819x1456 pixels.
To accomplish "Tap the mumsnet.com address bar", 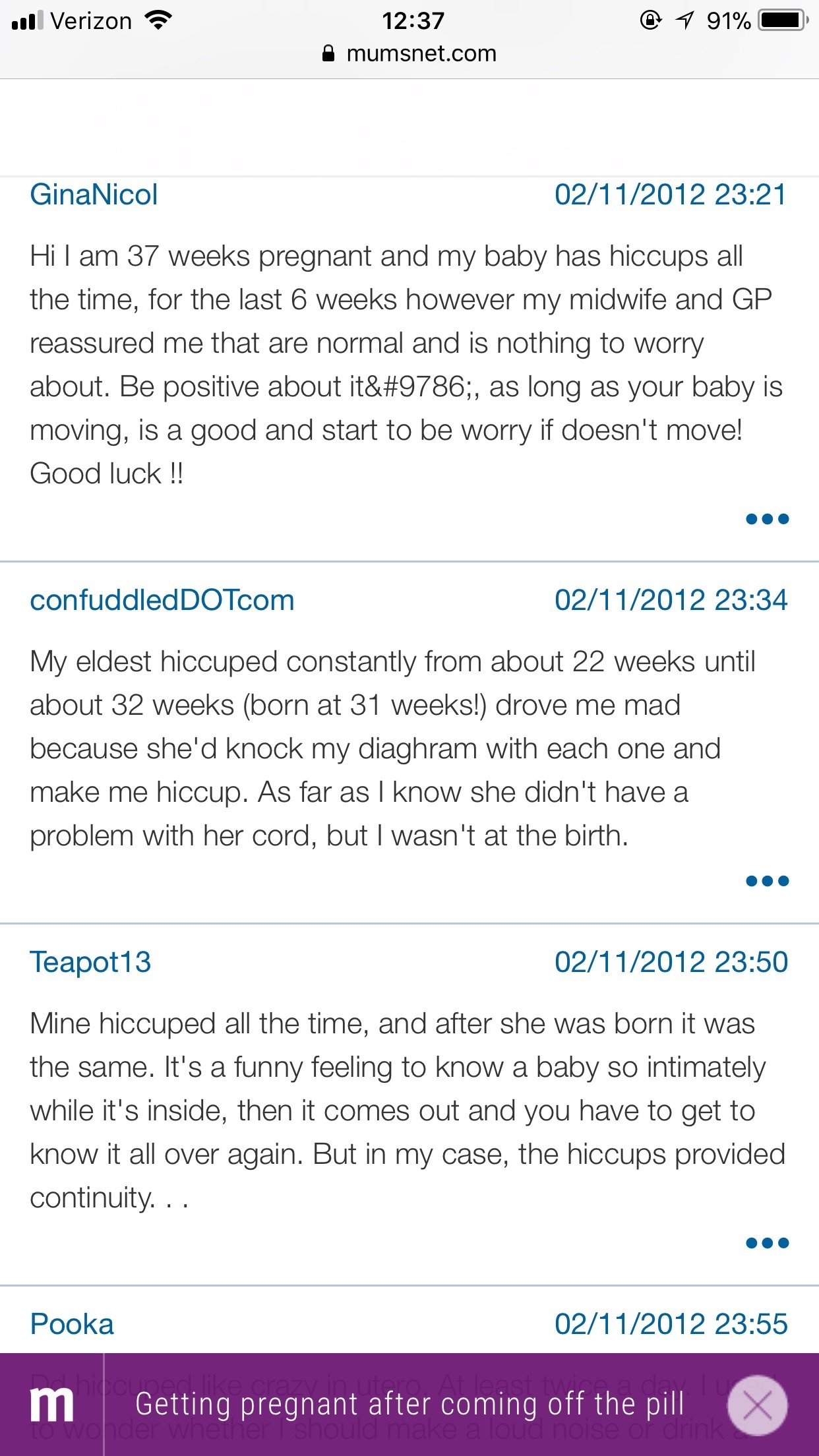I will [x=409, y=53].
